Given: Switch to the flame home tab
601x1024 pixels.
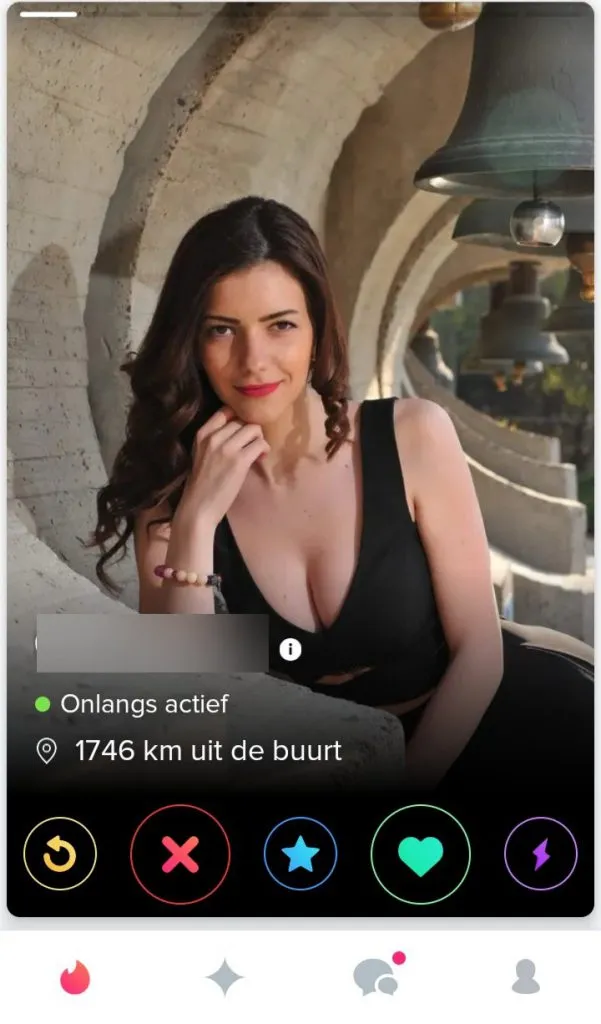Looking at the screenshot, I should 75,977.
